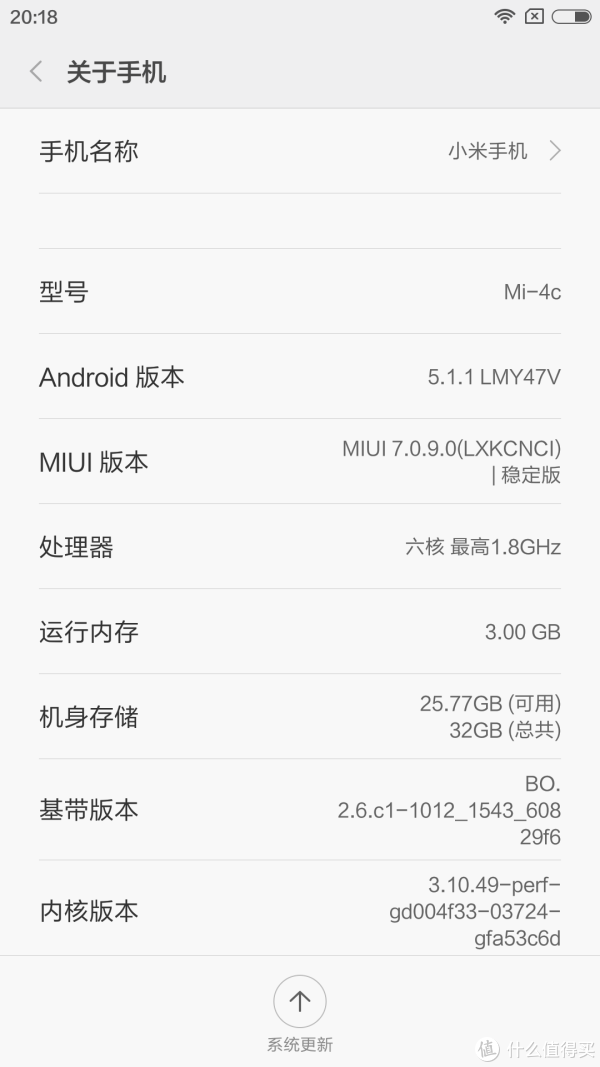Open the 机身存储 row
Screen dimensions: 600x1067
click(x=300, y=717)
